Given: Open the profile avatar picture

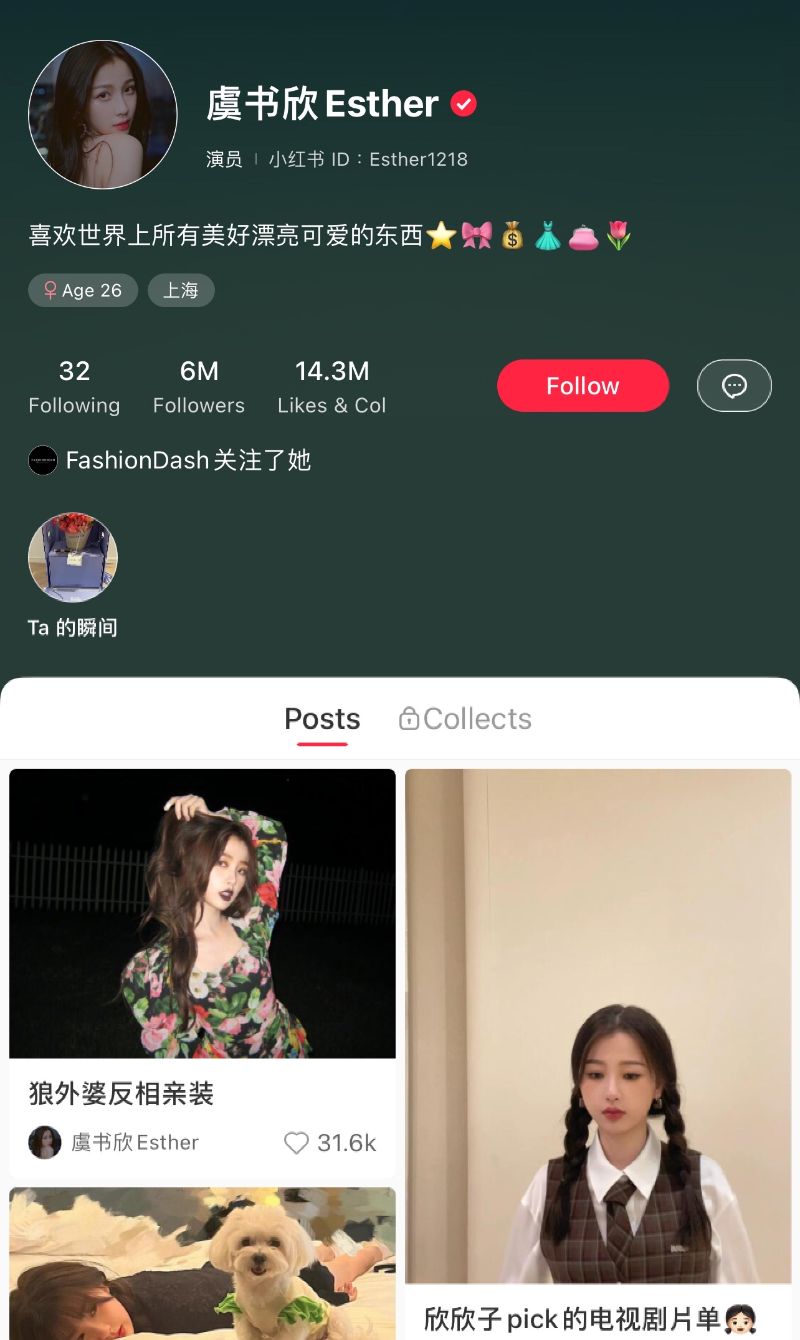Looking at the screenshot, I should 103,115.
